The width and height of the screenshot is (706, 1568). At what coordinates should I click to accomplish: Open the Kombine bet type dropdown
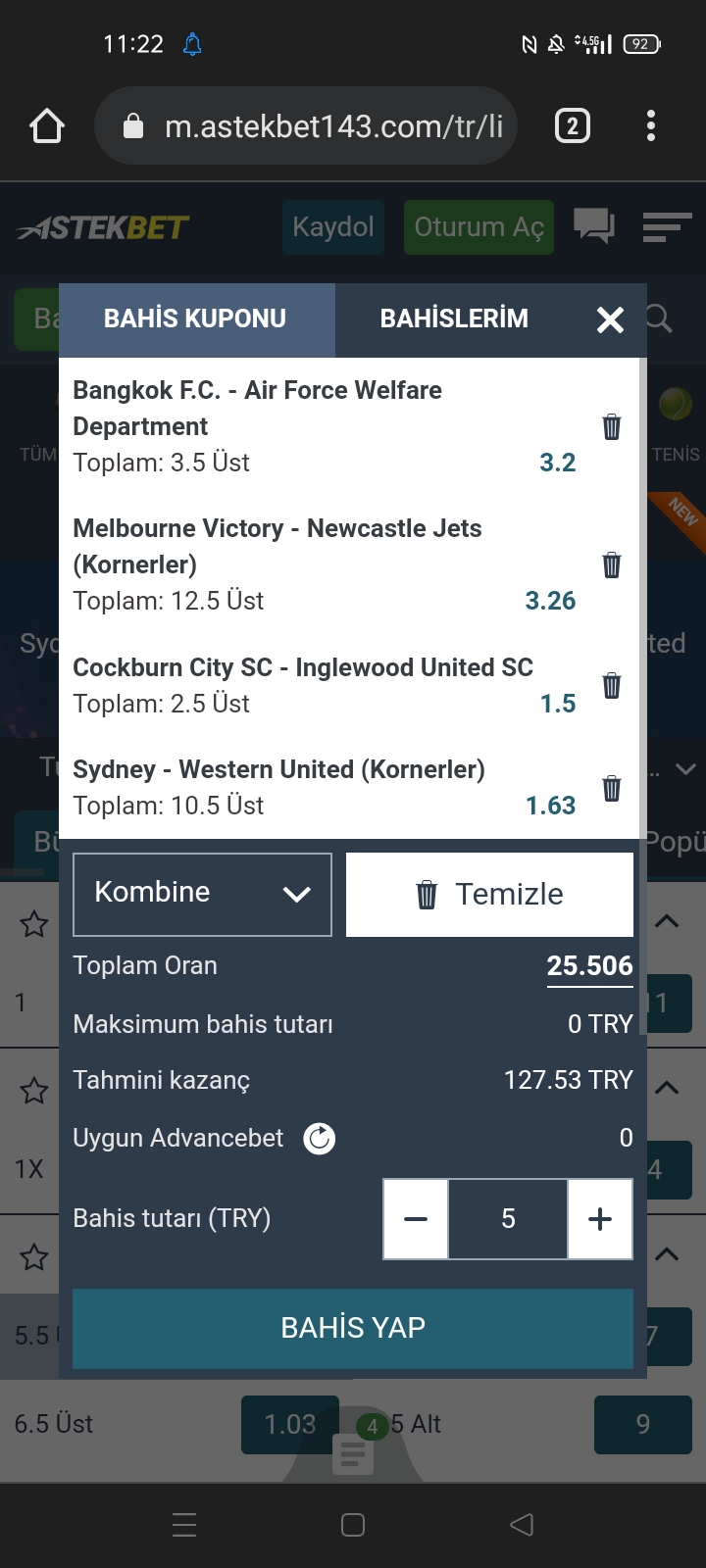coord(202,894)
